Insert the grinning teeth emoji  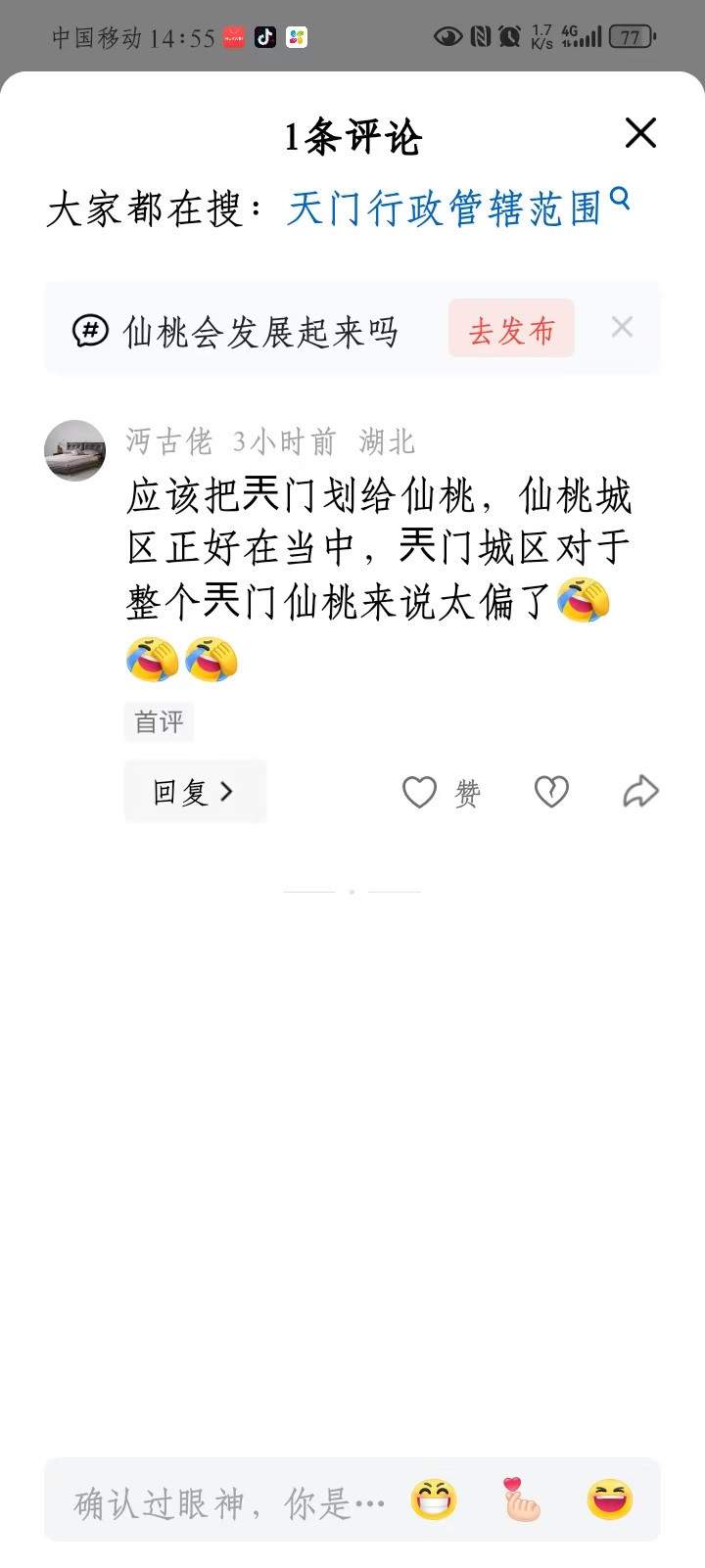click(434, 1499)
